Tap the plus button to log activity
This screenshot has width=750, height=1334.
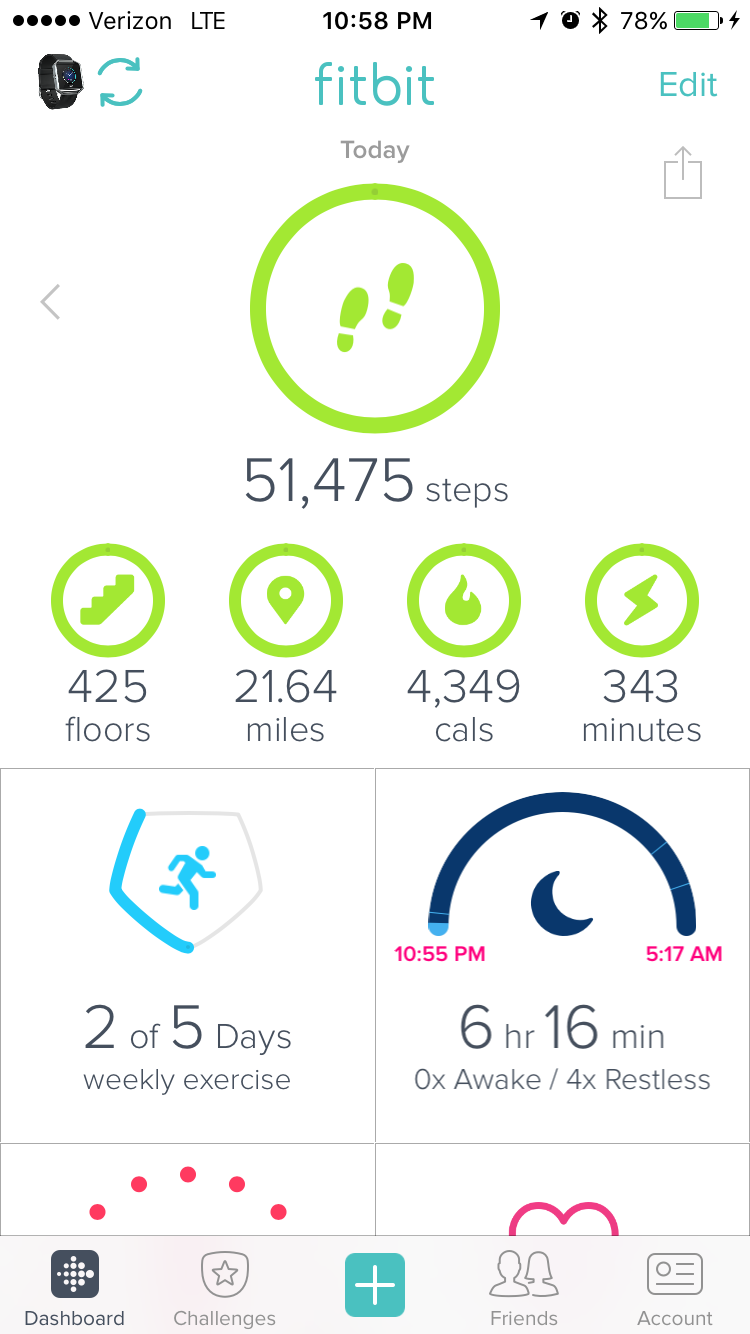click(375, 1284)
